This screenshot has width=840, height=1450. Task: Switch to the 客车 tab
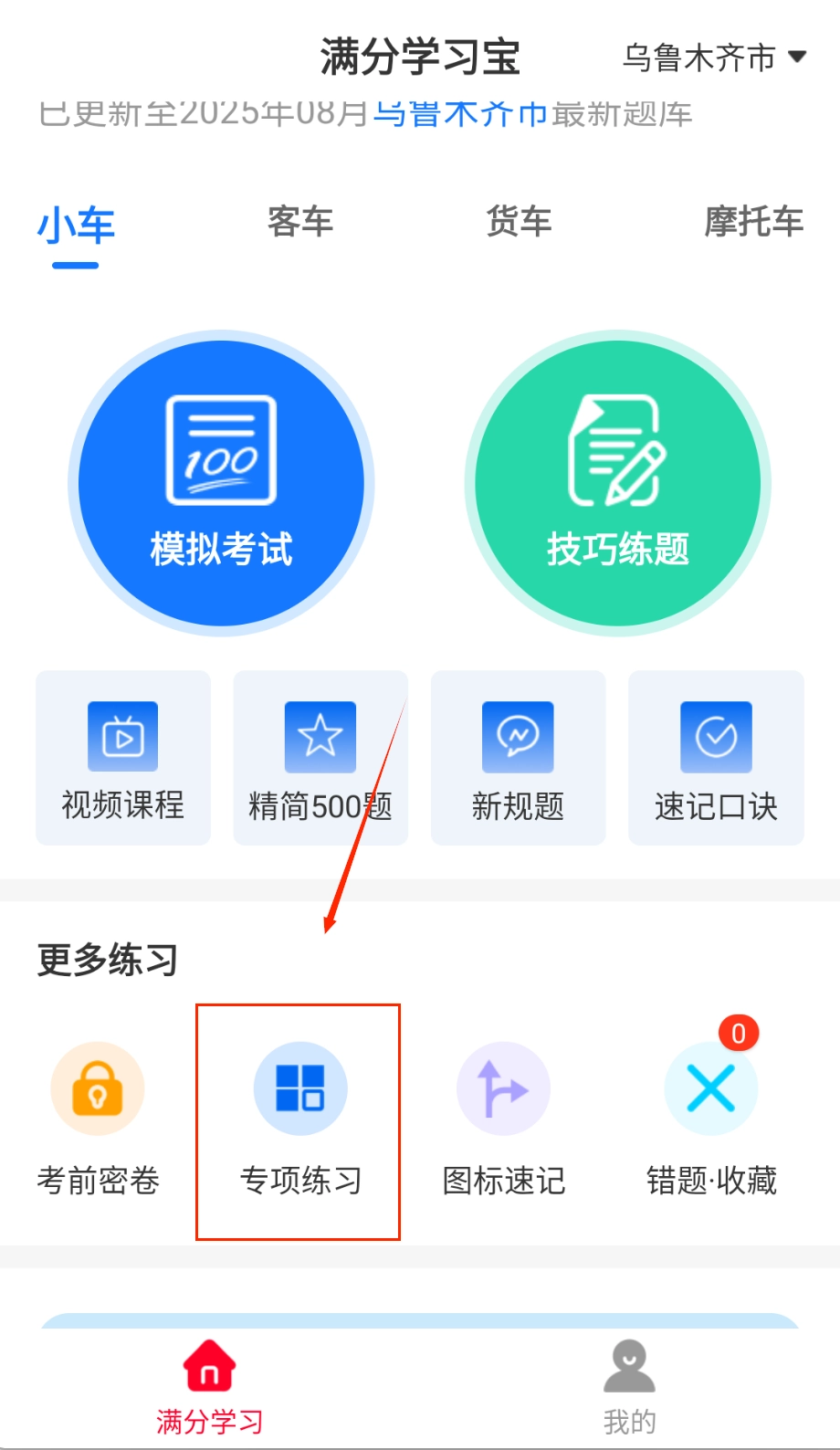pyautogui.click(x=300, y=222)
